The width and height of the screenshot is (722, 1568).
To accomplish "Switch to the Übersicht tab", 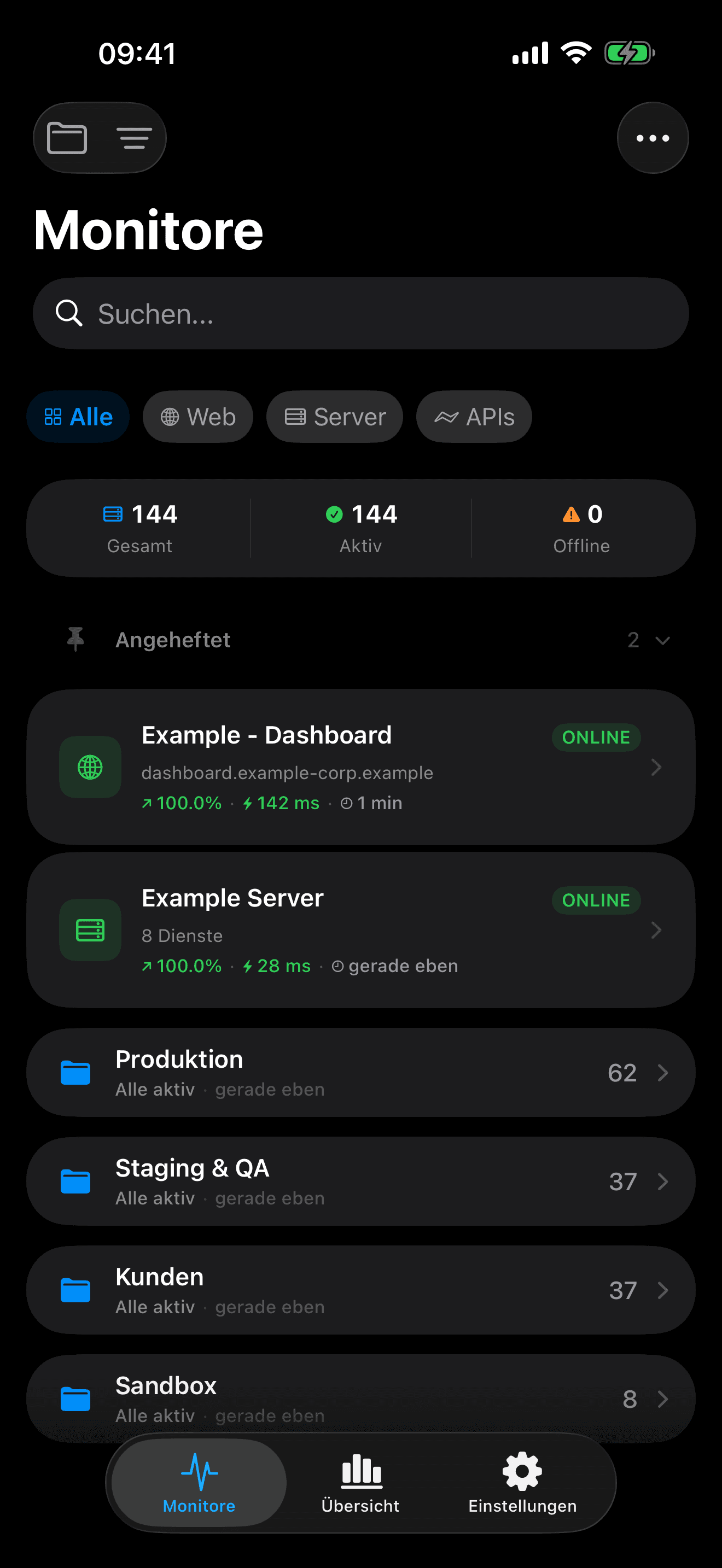I will [x=360, y=1483].
